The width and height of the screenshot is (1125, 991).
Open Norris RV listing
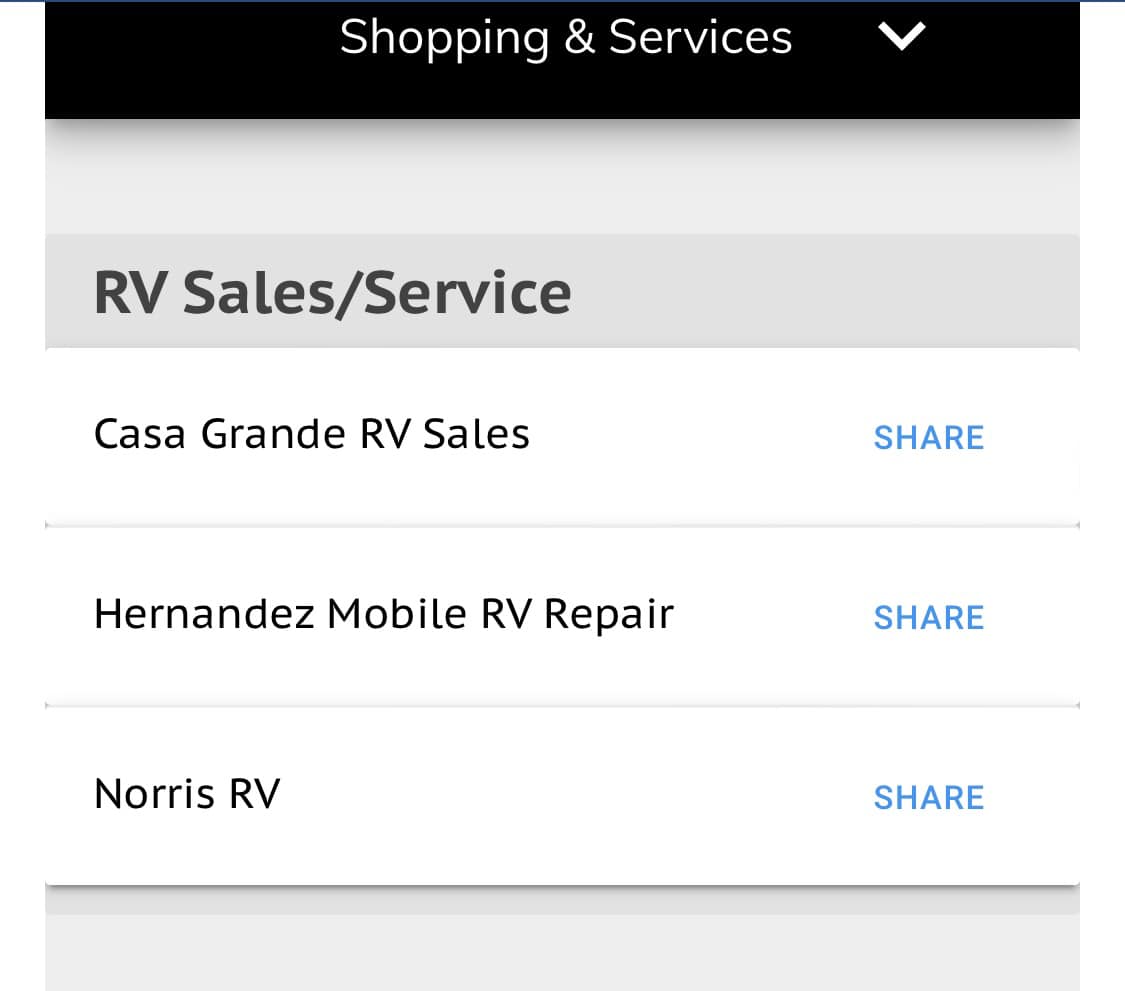[x=187, y=794]
